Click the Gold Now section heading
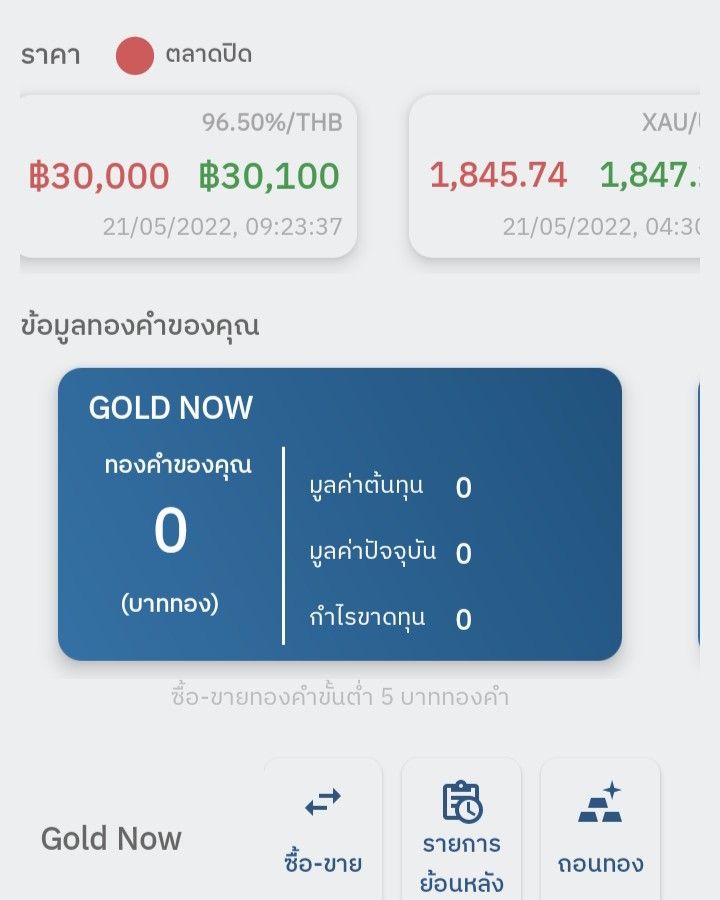 (110, 838)
